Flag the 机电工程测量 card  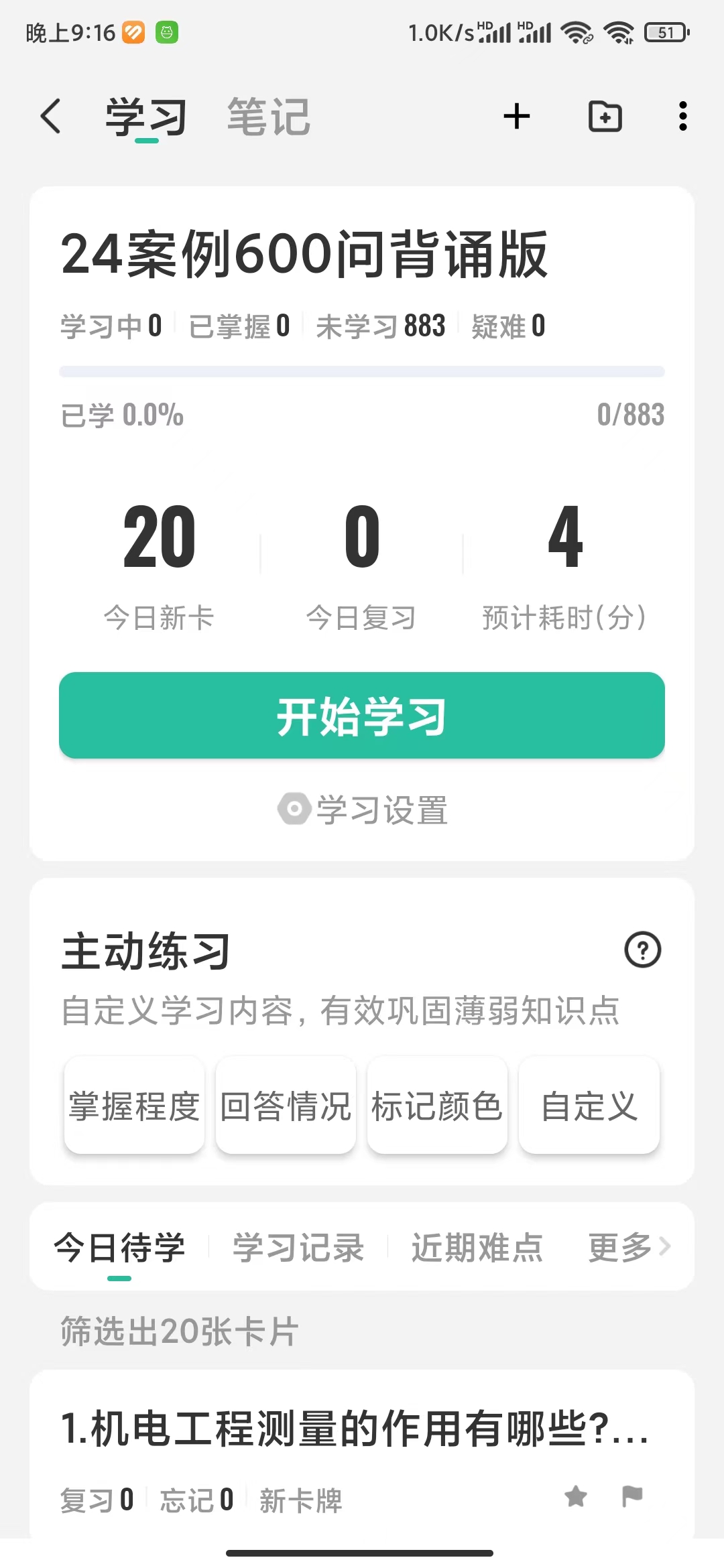point(632,1496)
